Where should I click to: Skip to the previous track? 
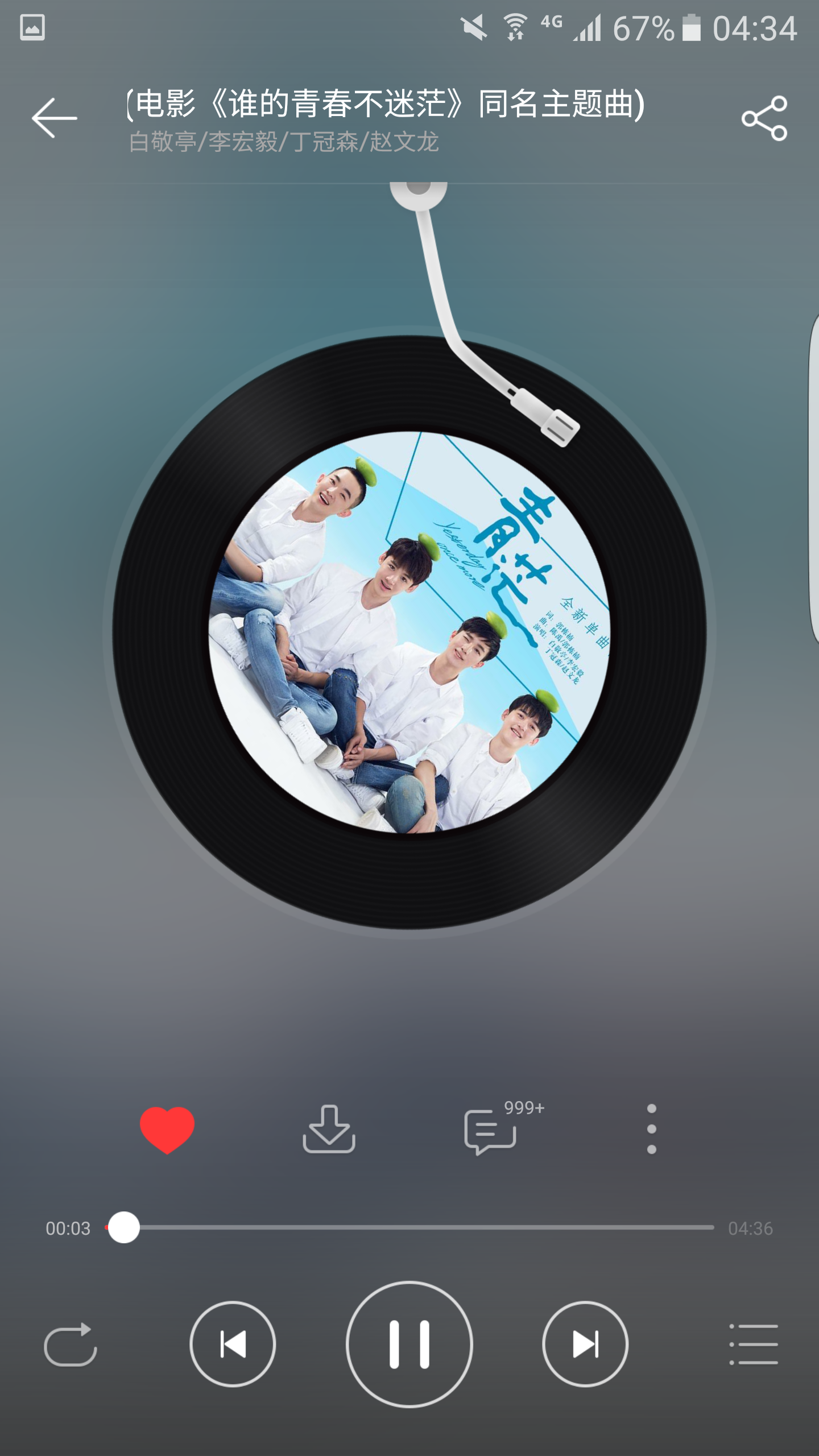click(x=233, y=1344)
